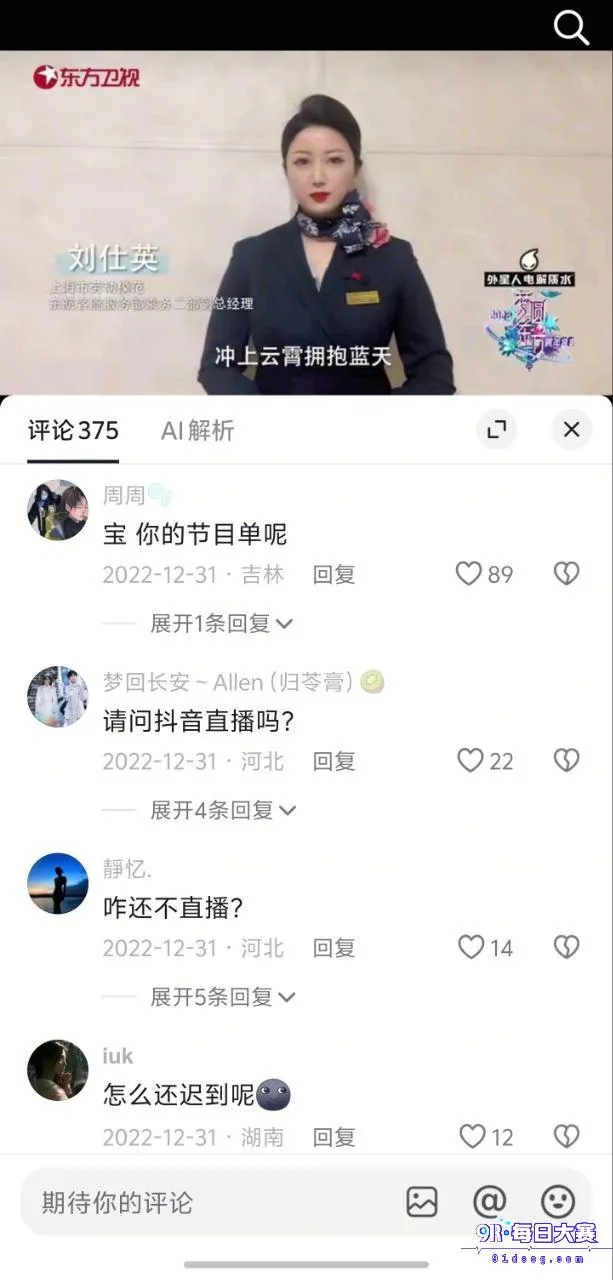Image resolution: width=613 pixels, height=1280 pixels.
Task: Open search with the magnifier icon
Action: pos(571,28)
